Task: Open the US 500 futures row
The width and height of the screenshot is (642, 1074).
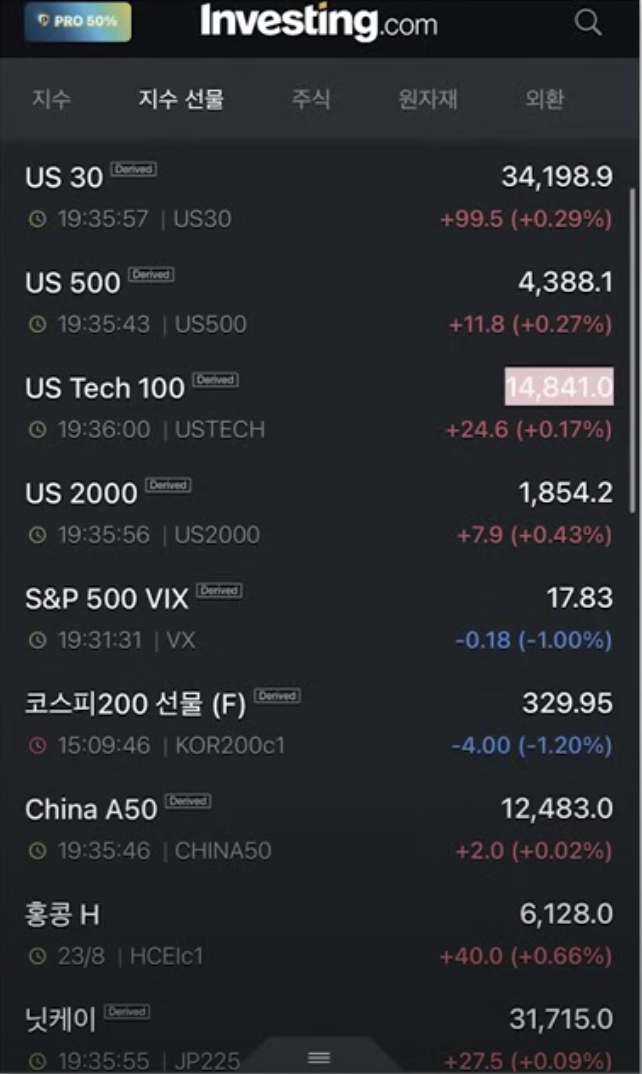Action: click(x=319, y=302)
